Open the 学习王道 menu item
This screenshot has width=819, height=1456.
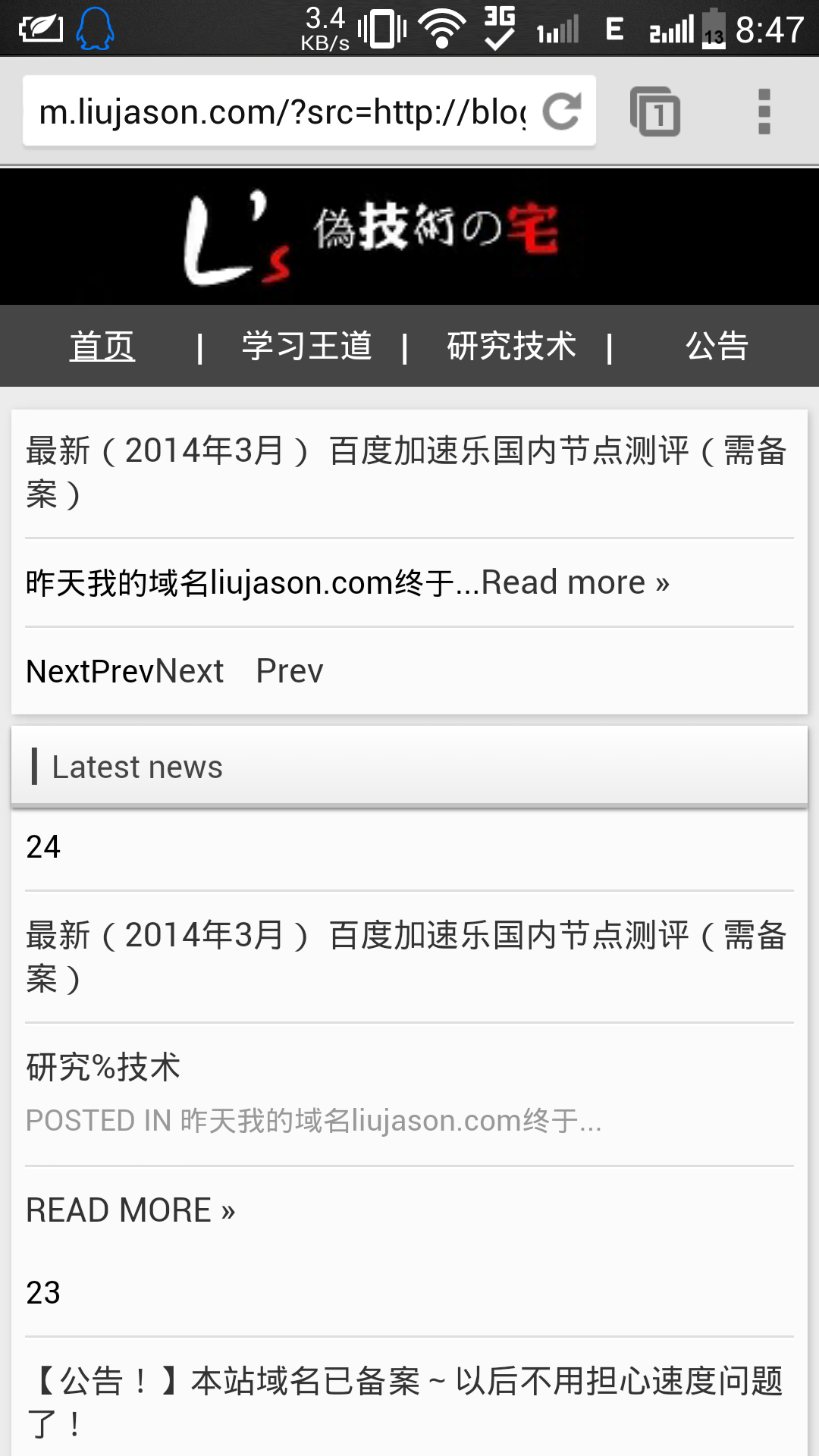coord(305,346)
